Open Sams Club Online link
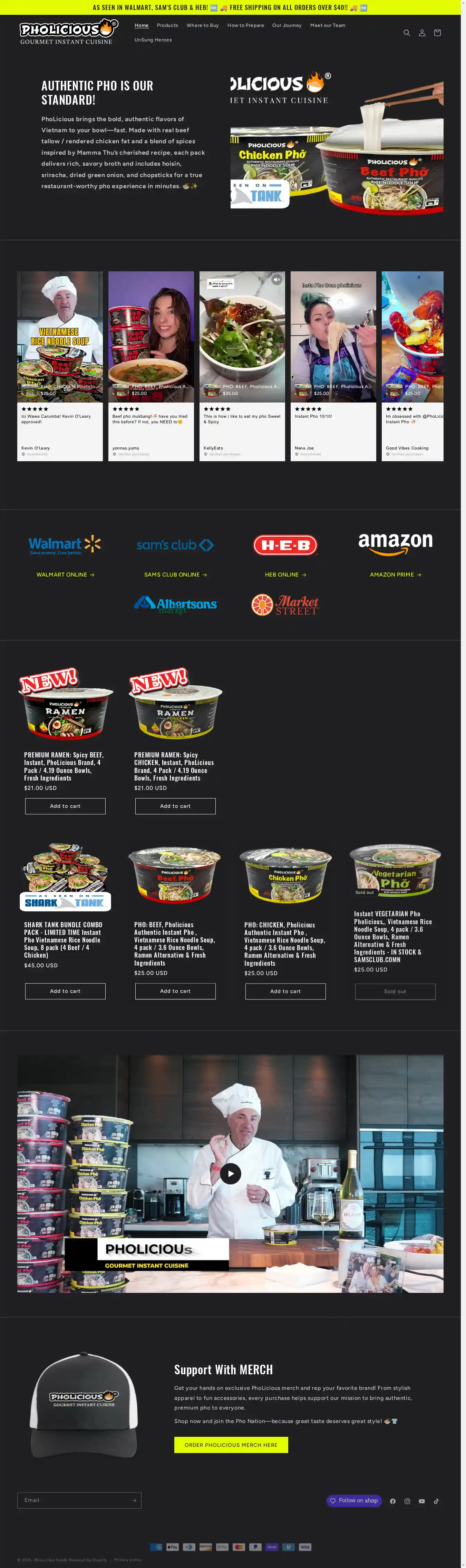Viewport: 466px width, 1568px height. coord(175,574)
